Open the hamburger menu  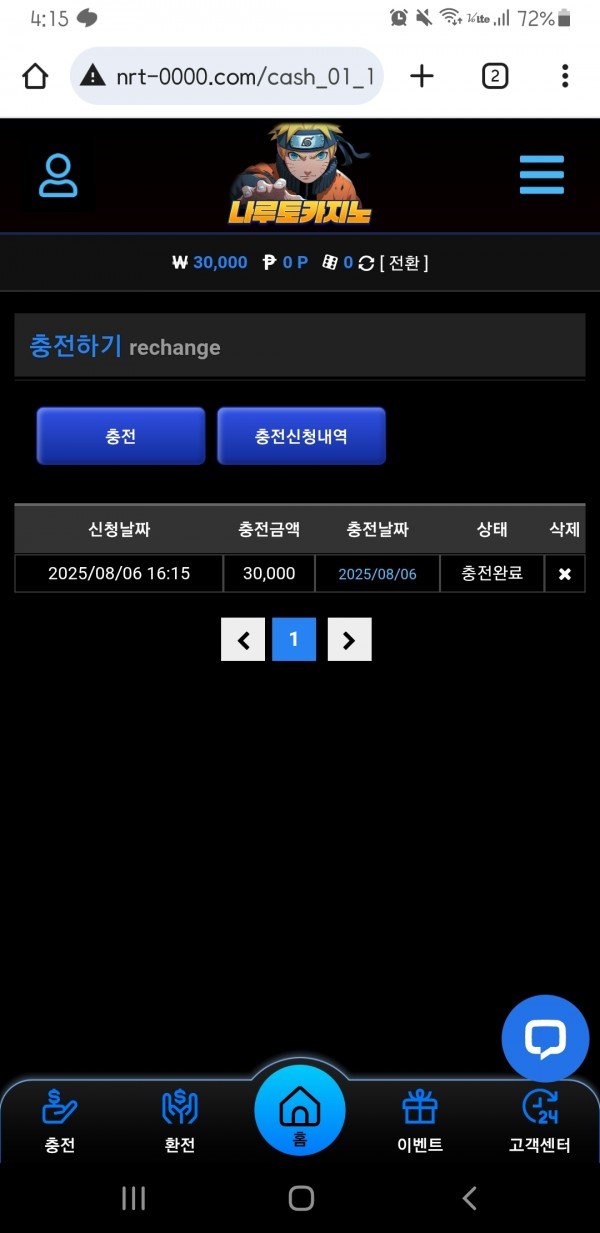click(x=542, y=176)
